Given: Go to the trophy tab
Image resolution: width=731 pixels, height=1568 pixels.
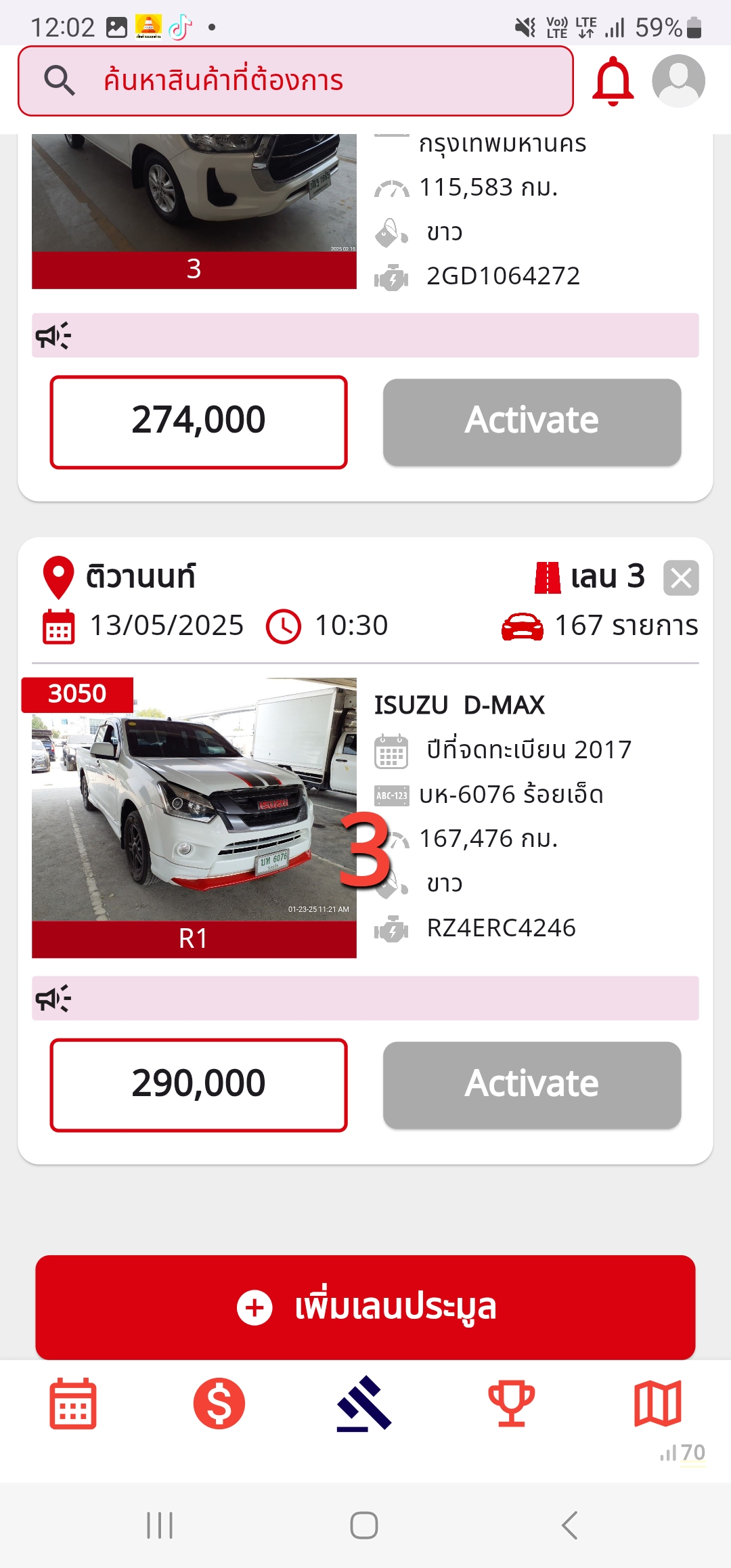Looking at the screenshot, I should pyautogui.click(x=512, y=1403).
